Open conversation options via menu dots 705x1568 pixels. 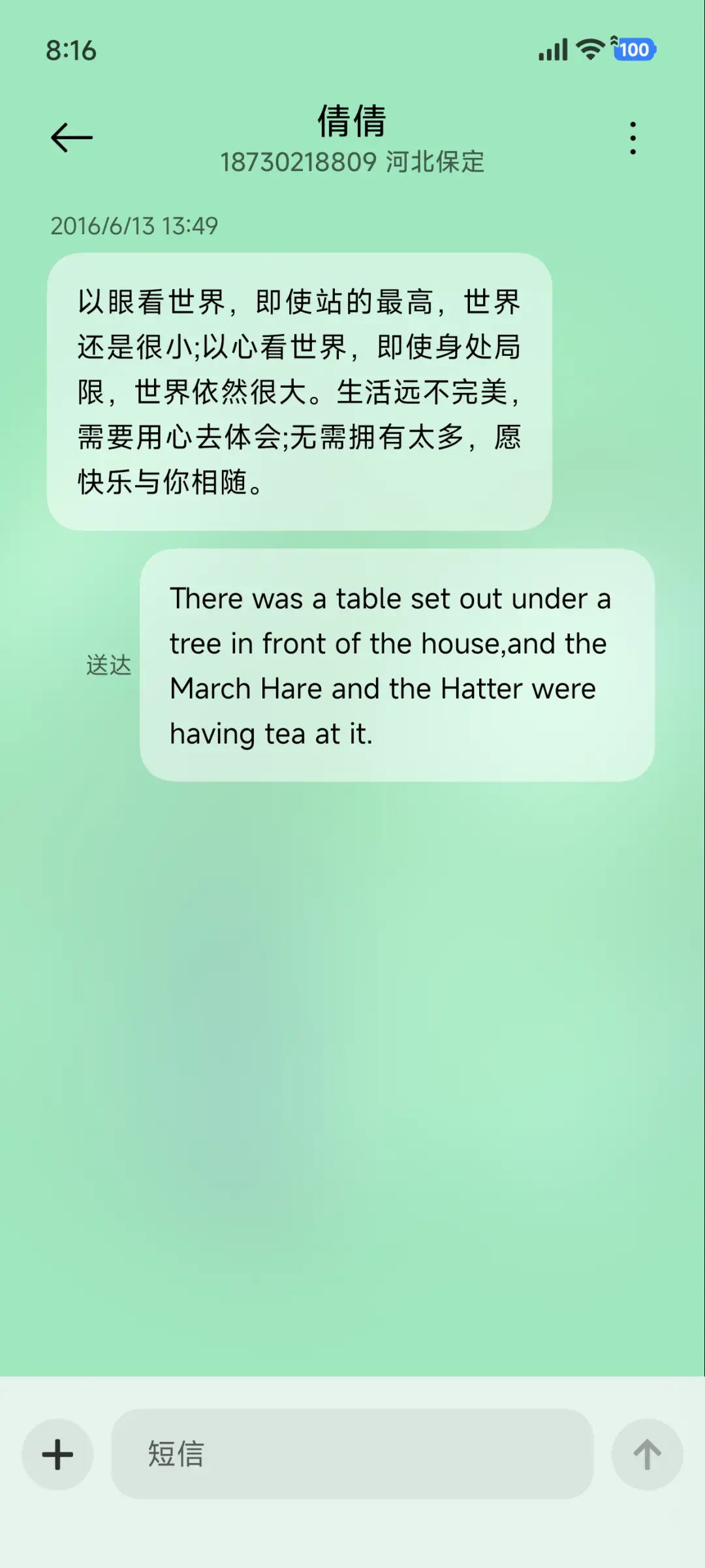pos(632,138)
